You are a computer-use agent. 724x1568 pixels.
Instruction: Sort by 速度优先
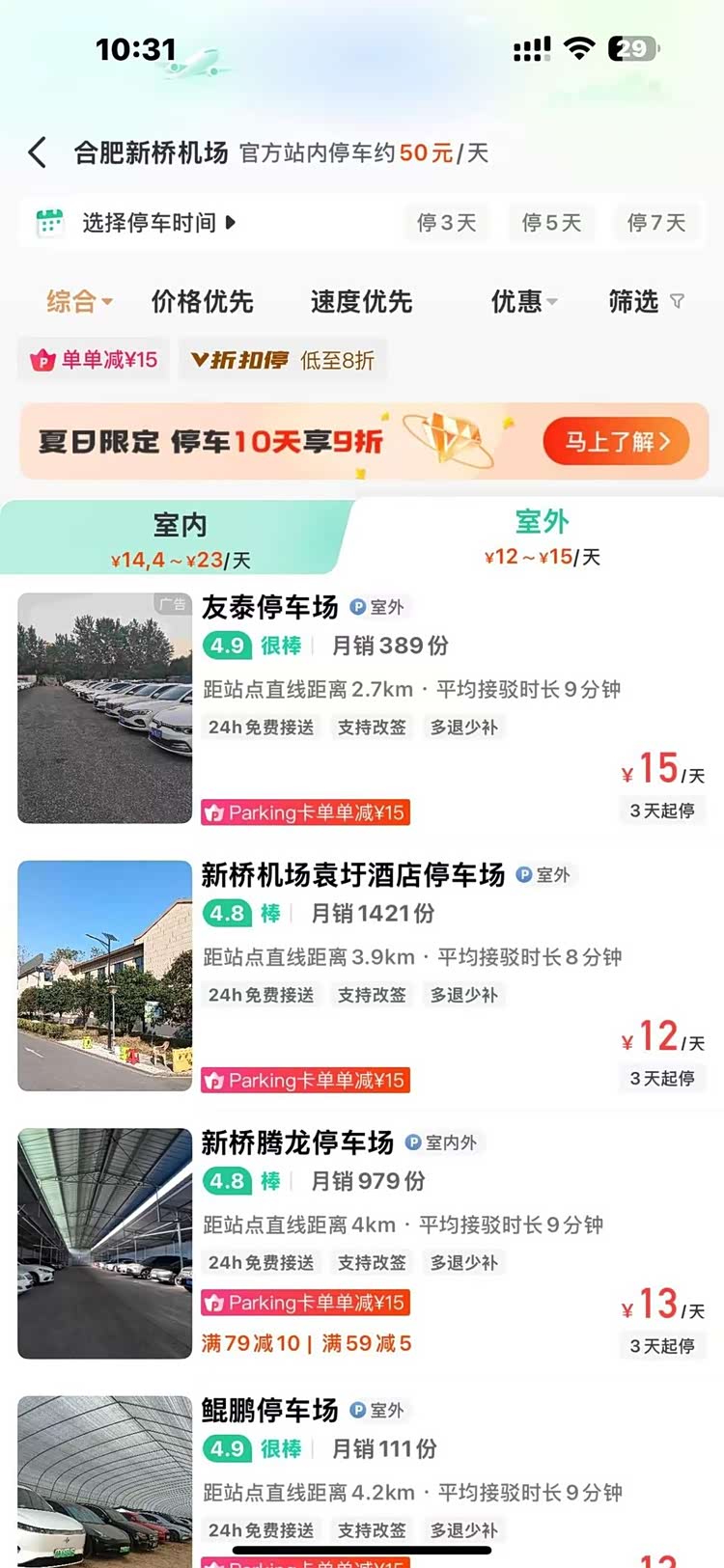361,302
